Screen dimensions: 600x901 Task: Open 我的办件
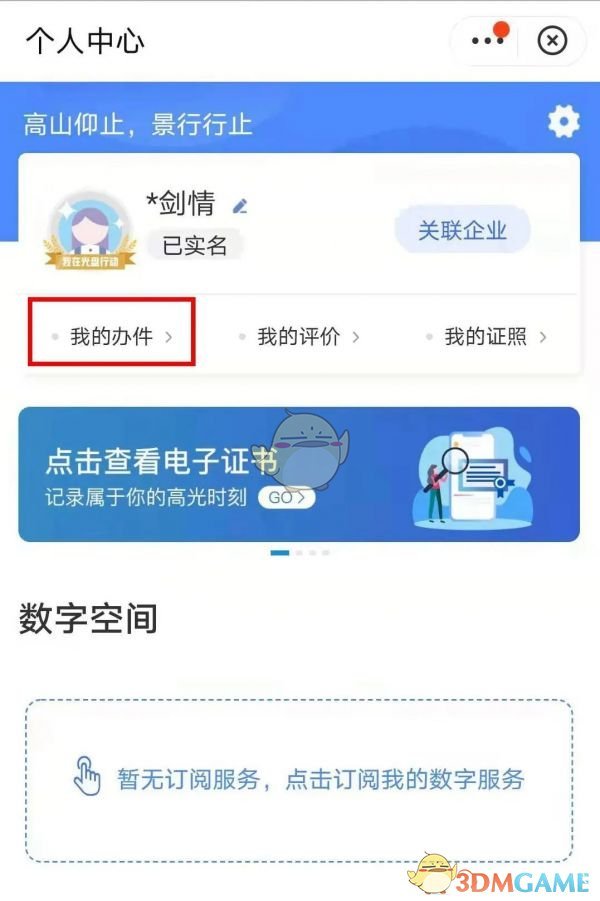pos(111,336)
